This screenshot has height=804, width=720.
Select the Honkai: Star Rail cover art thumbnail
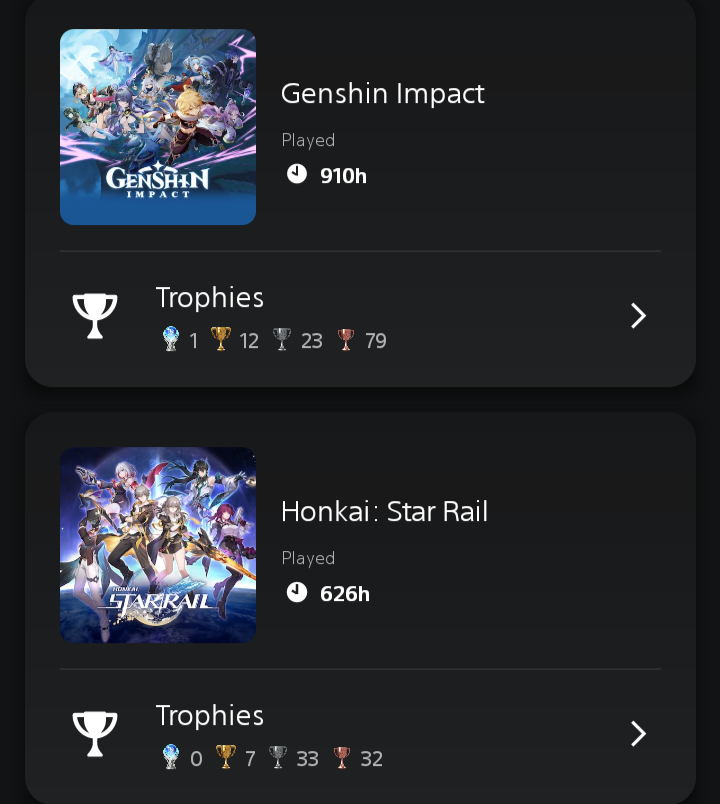pyautogui.click(x=157, y=545)
